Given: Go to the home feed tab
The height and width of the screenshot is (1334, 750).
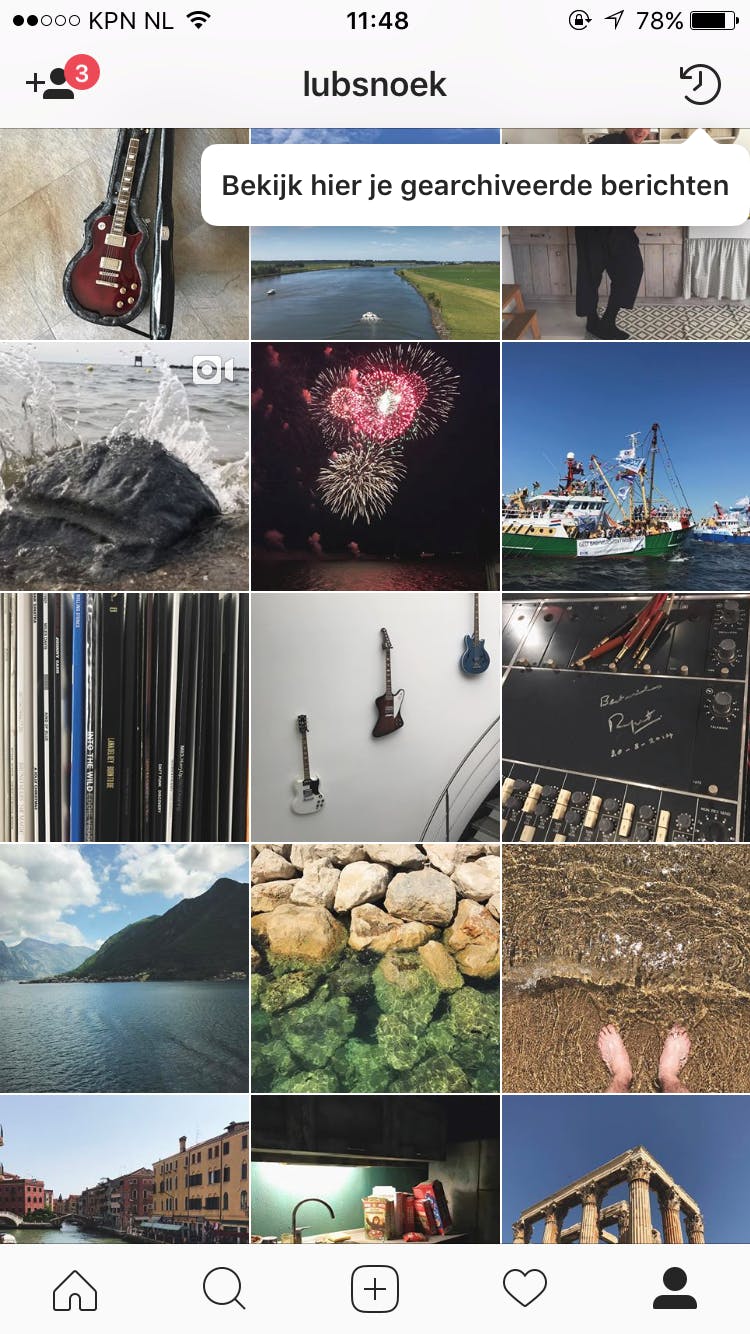Looking at the screenshot, I should (x=75, y=1289).
